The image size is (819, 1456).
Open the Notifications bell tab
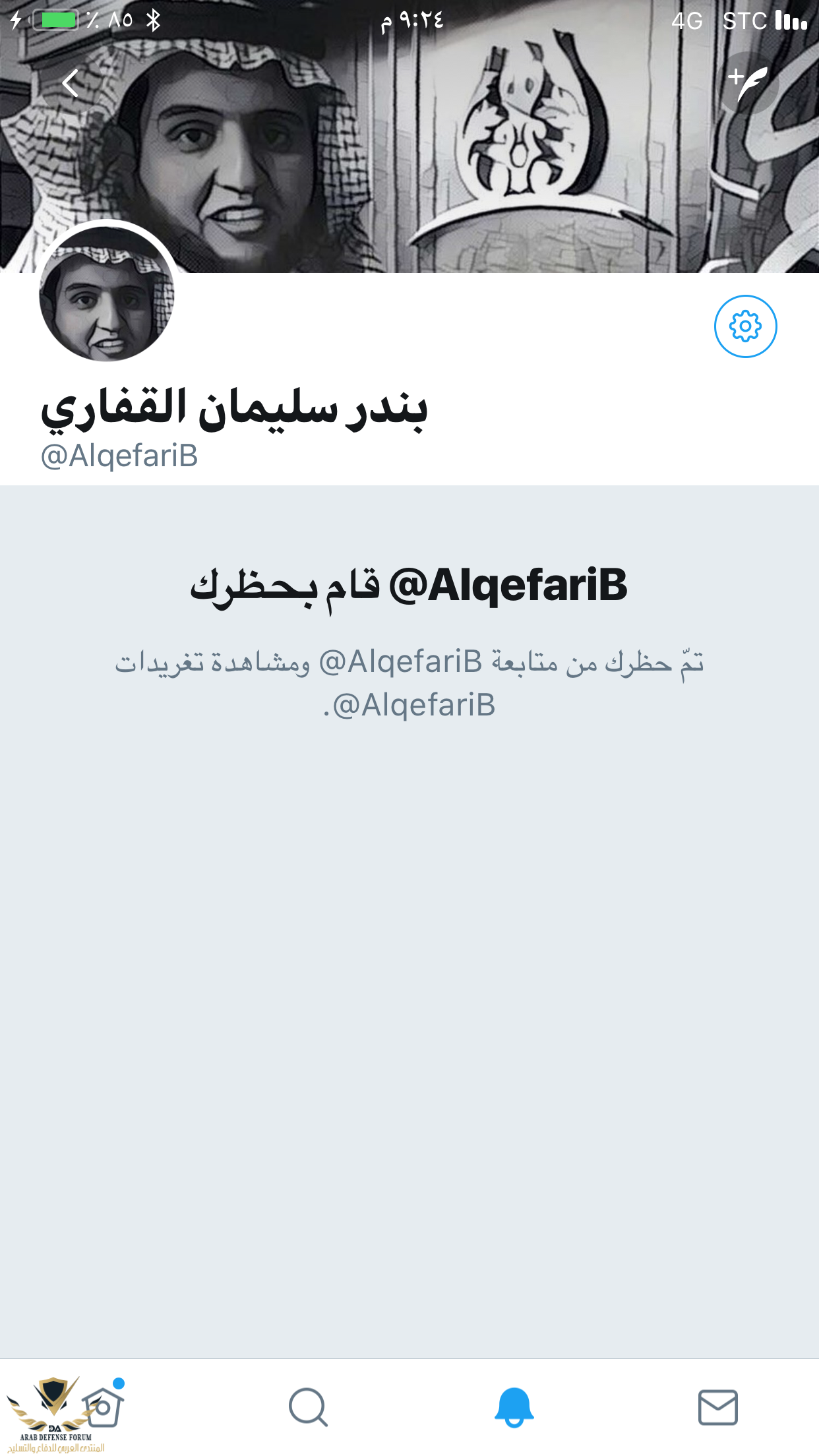pyautogui.click(x=514, y=1407)
